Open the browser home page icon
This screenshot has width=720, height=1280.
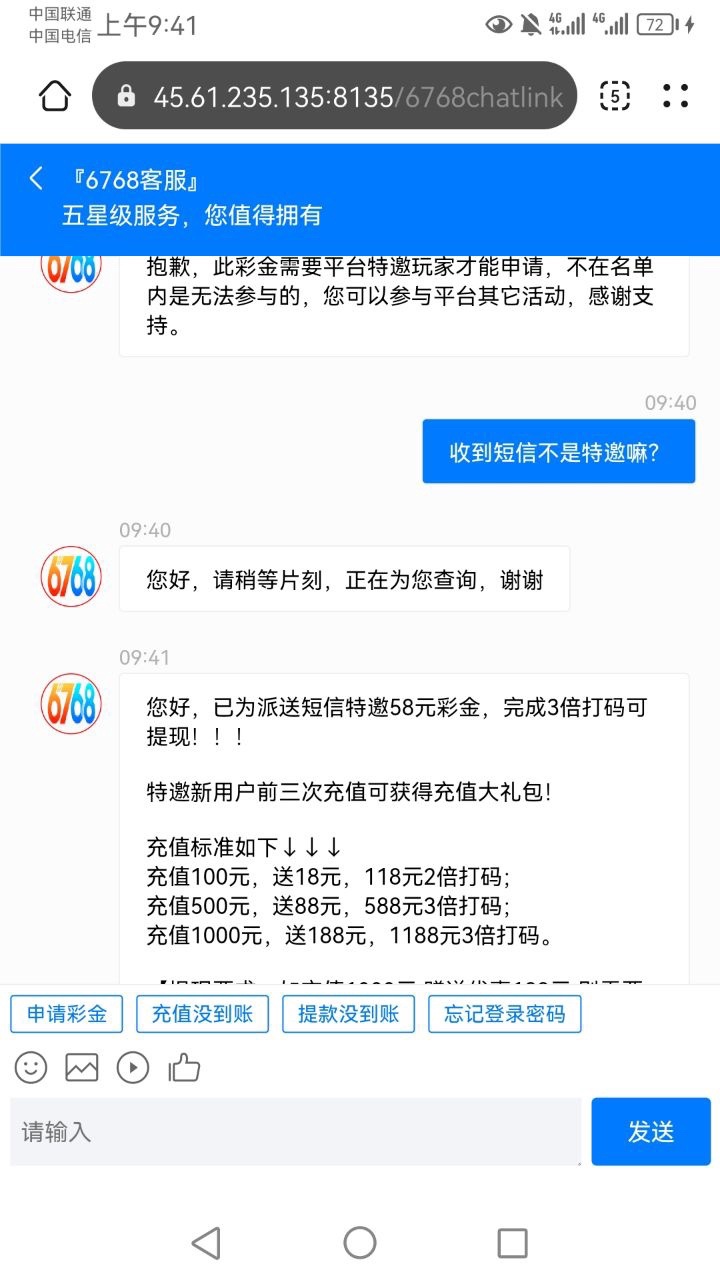[55, 96]
